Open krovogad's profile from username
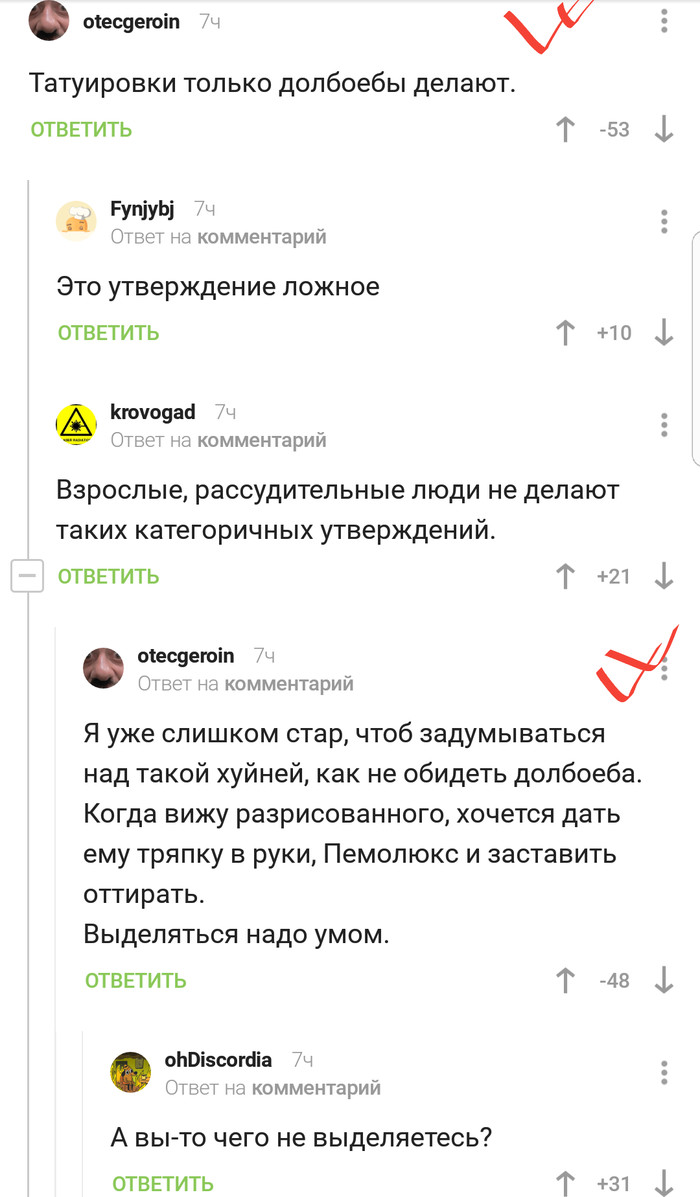 [x=152, y=412]
